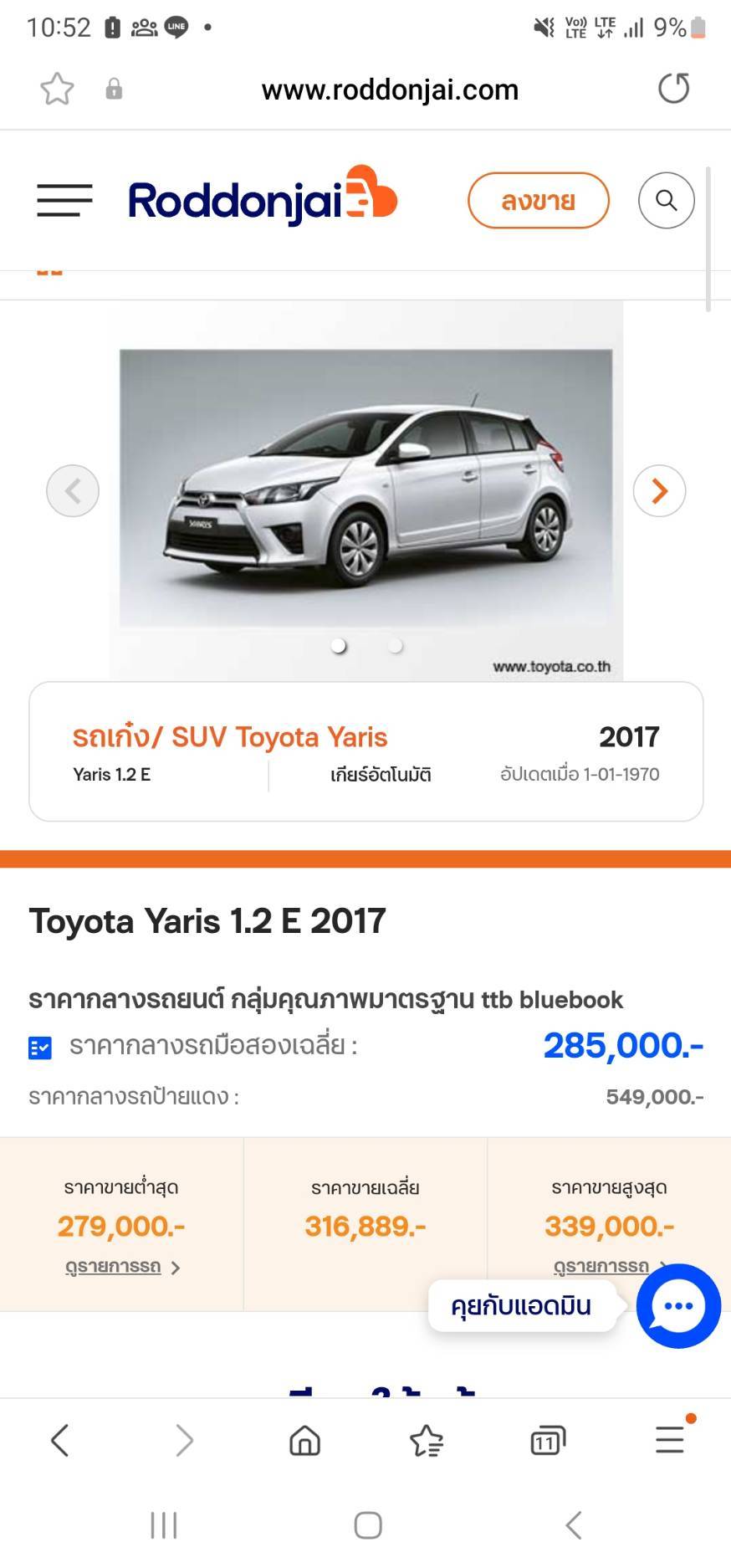This screenshot has height=1568, width=731.
Task: Open system recent apps
Action: pos(164,1524)
